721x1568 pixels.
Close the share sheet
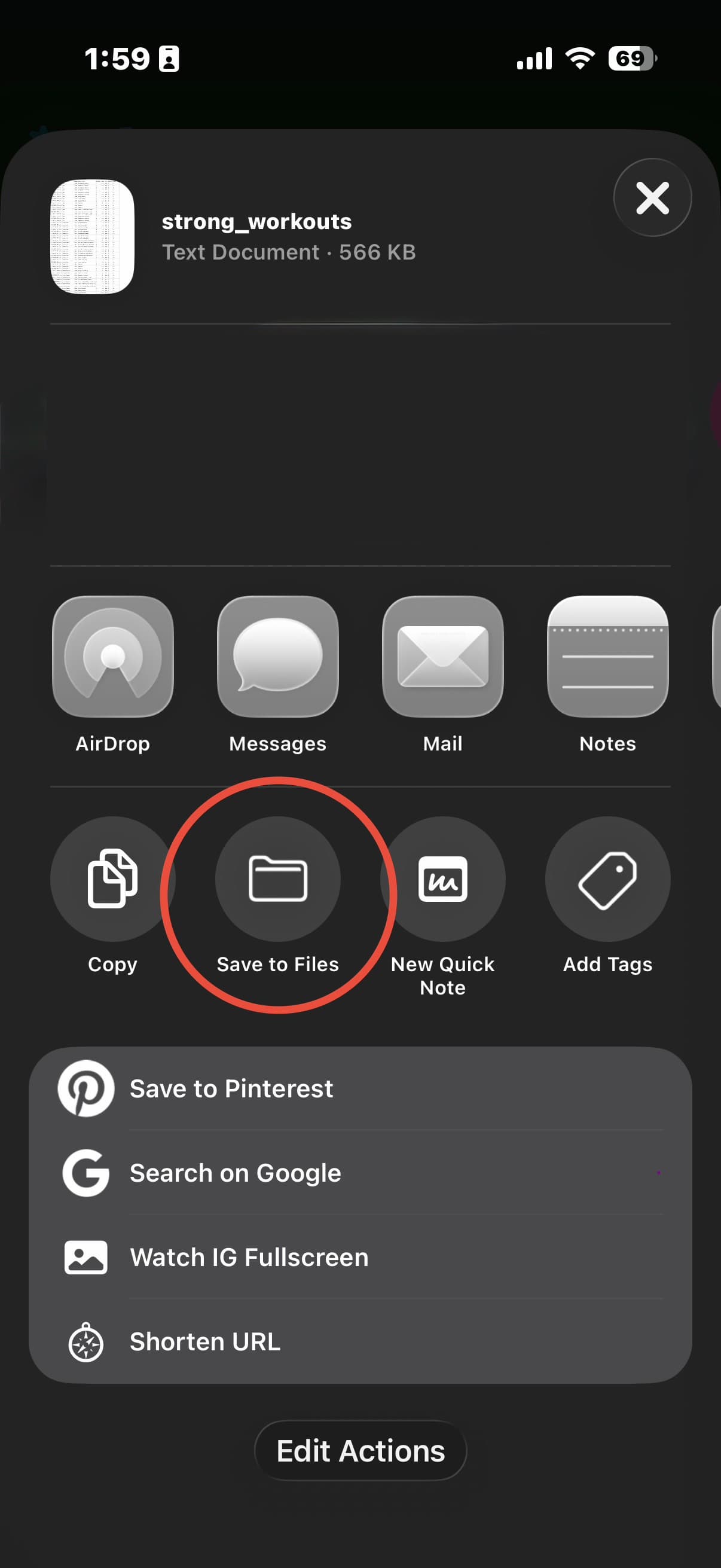coord(652,198)
